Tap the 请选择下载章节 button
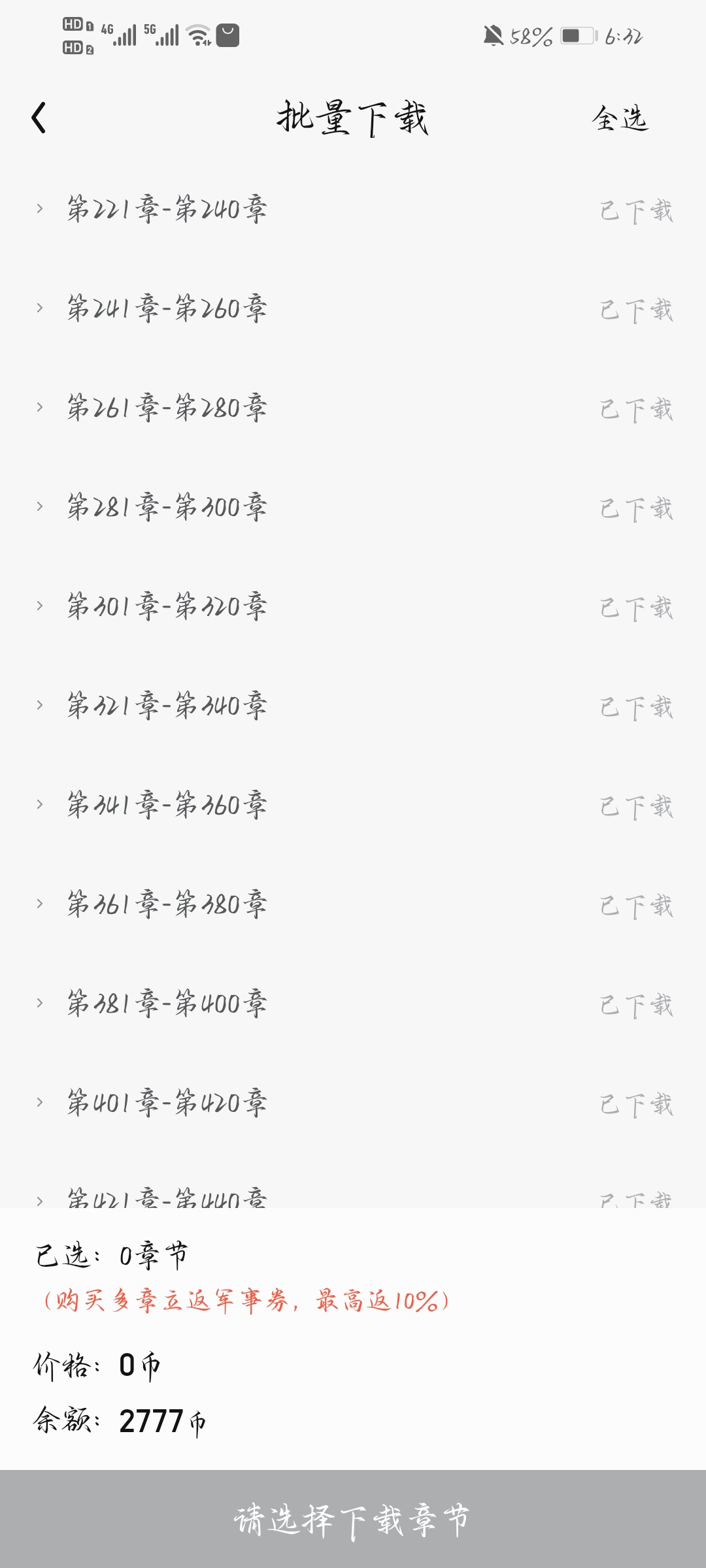706x1568 pixels. pyautogui.click(x=353, y=1518)
